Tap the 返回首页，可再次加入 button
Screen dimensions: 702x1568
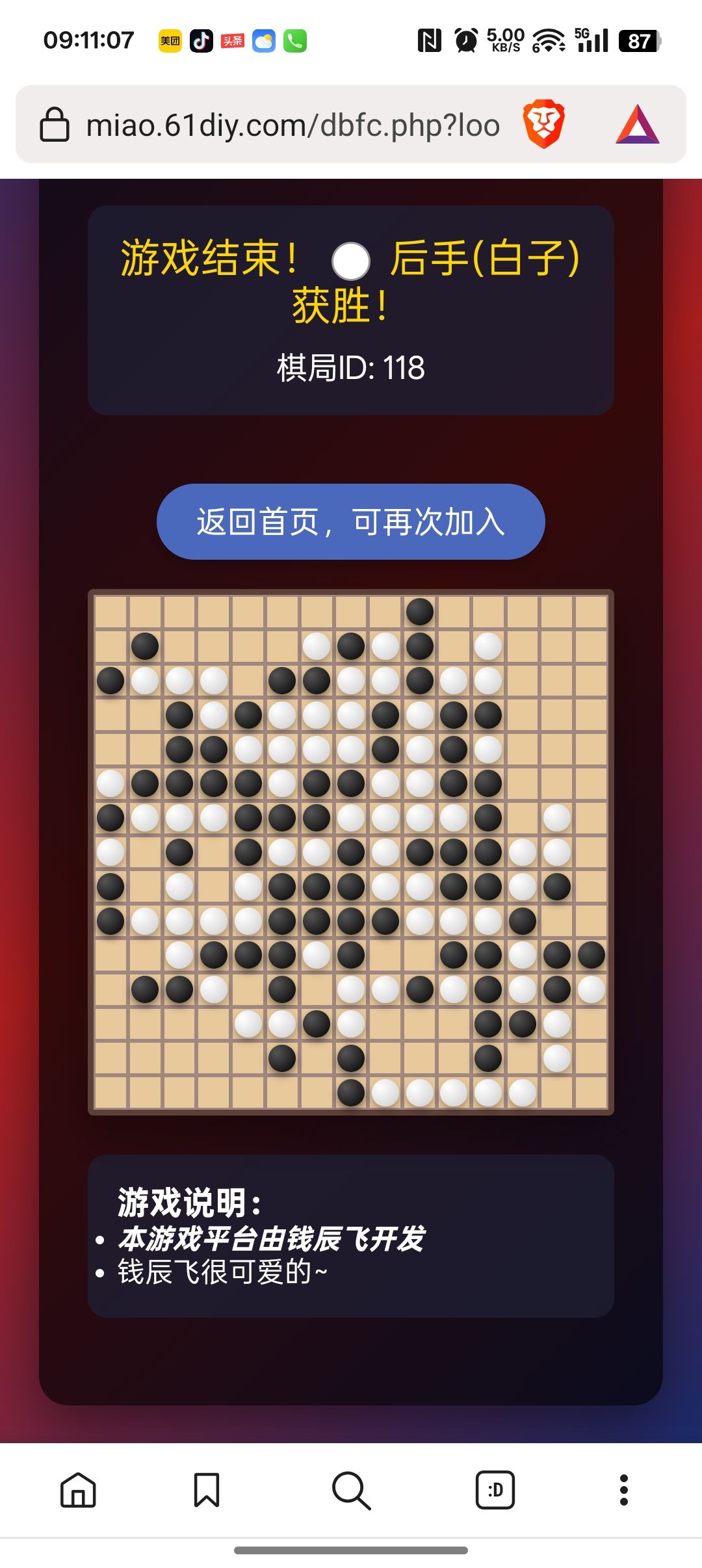pyautogui.click(x=350, y=521)
